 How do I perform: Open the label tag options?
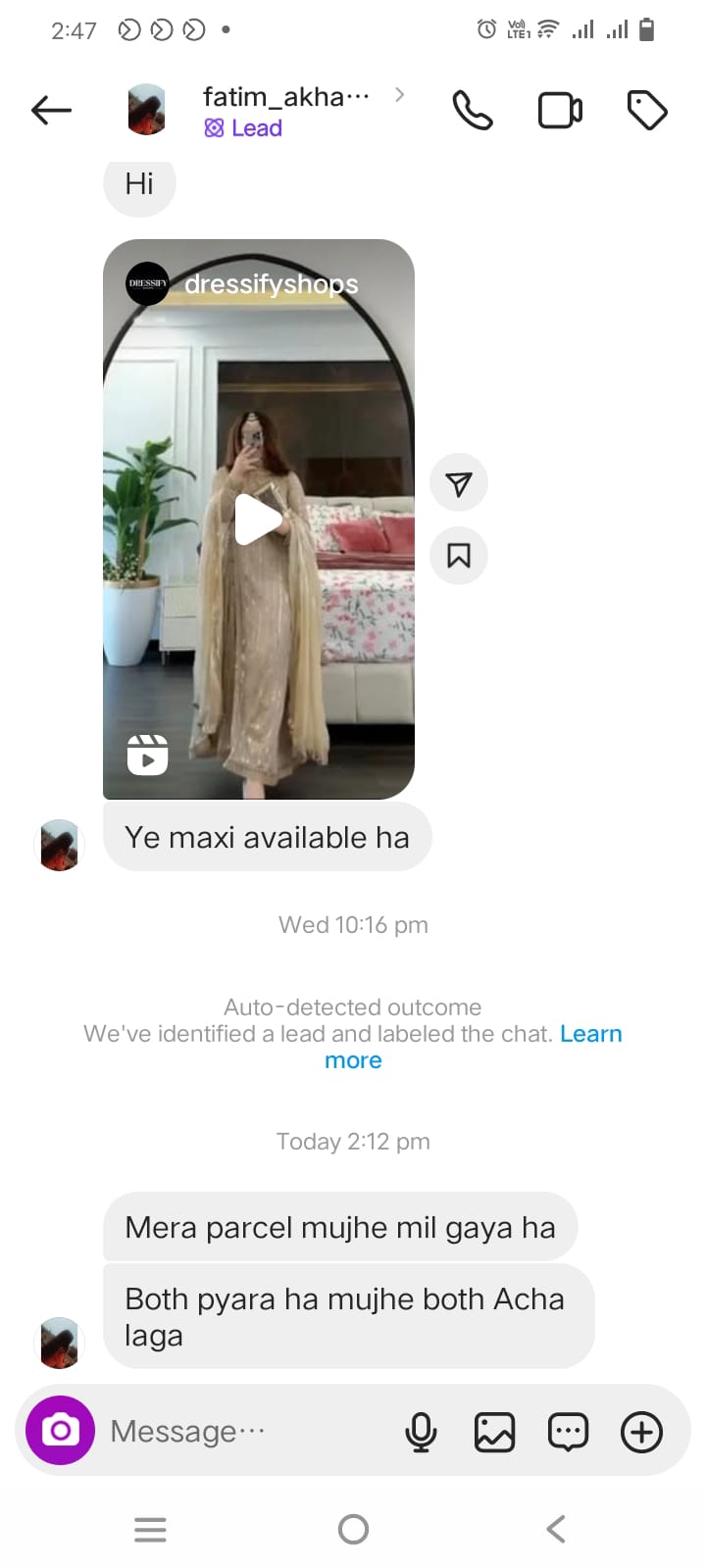pos(646,110)
